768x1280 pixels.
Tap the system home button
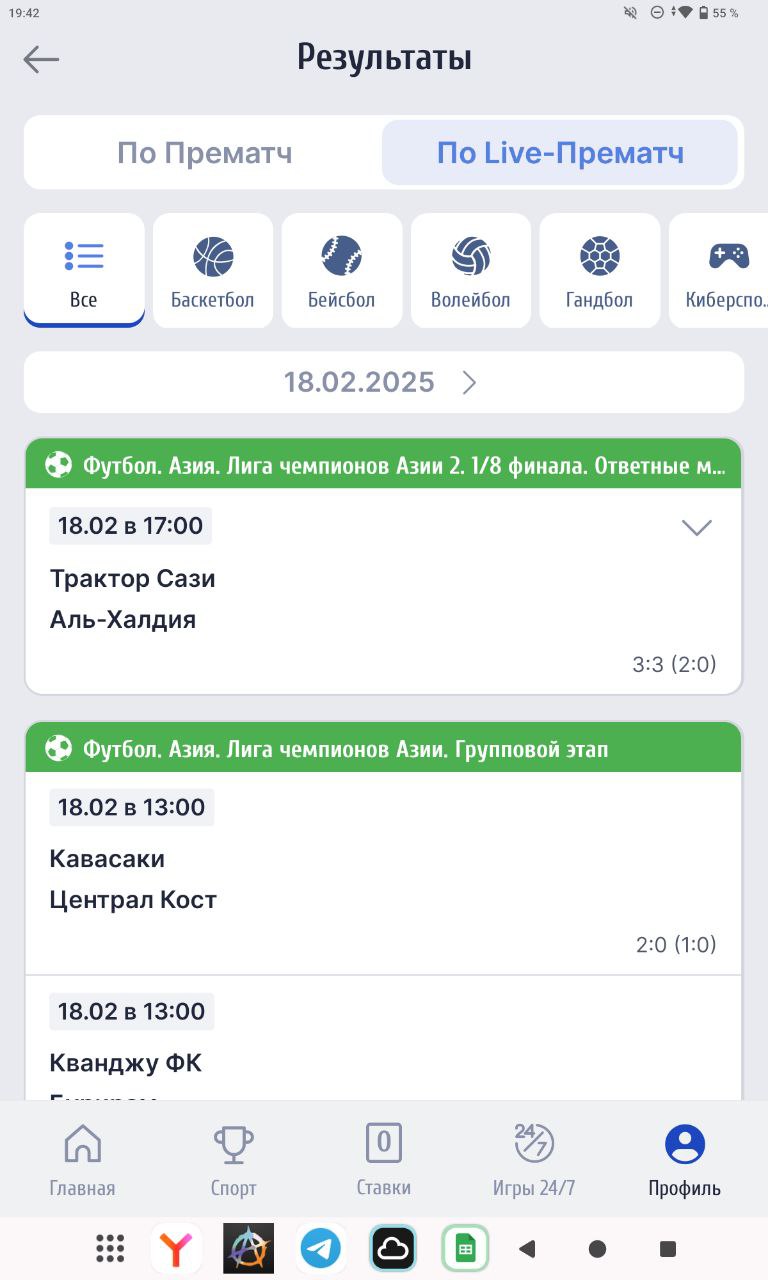(x=598, y=1248)
